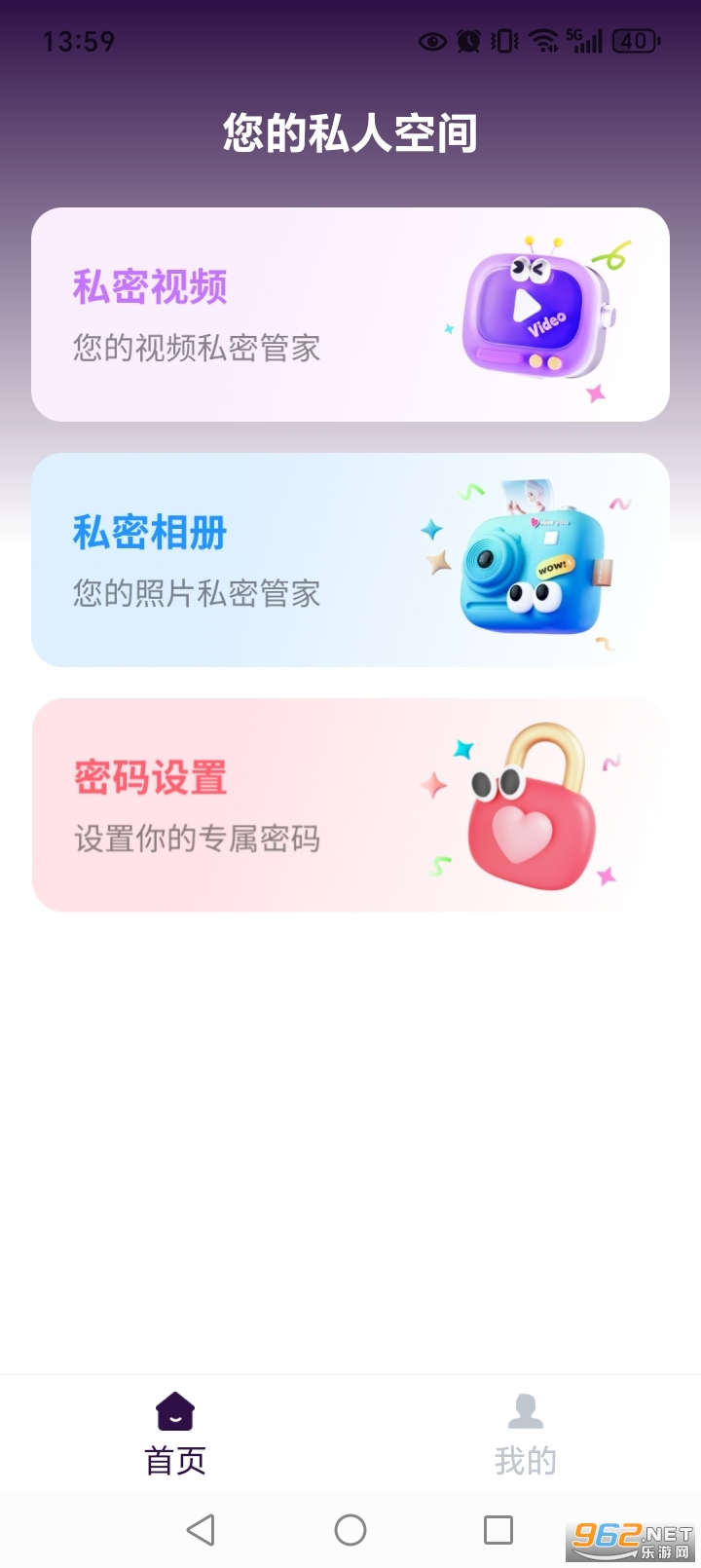Tap the purple video TV icon
This screenshot has width=701, height=1568.
coord(535,312)
